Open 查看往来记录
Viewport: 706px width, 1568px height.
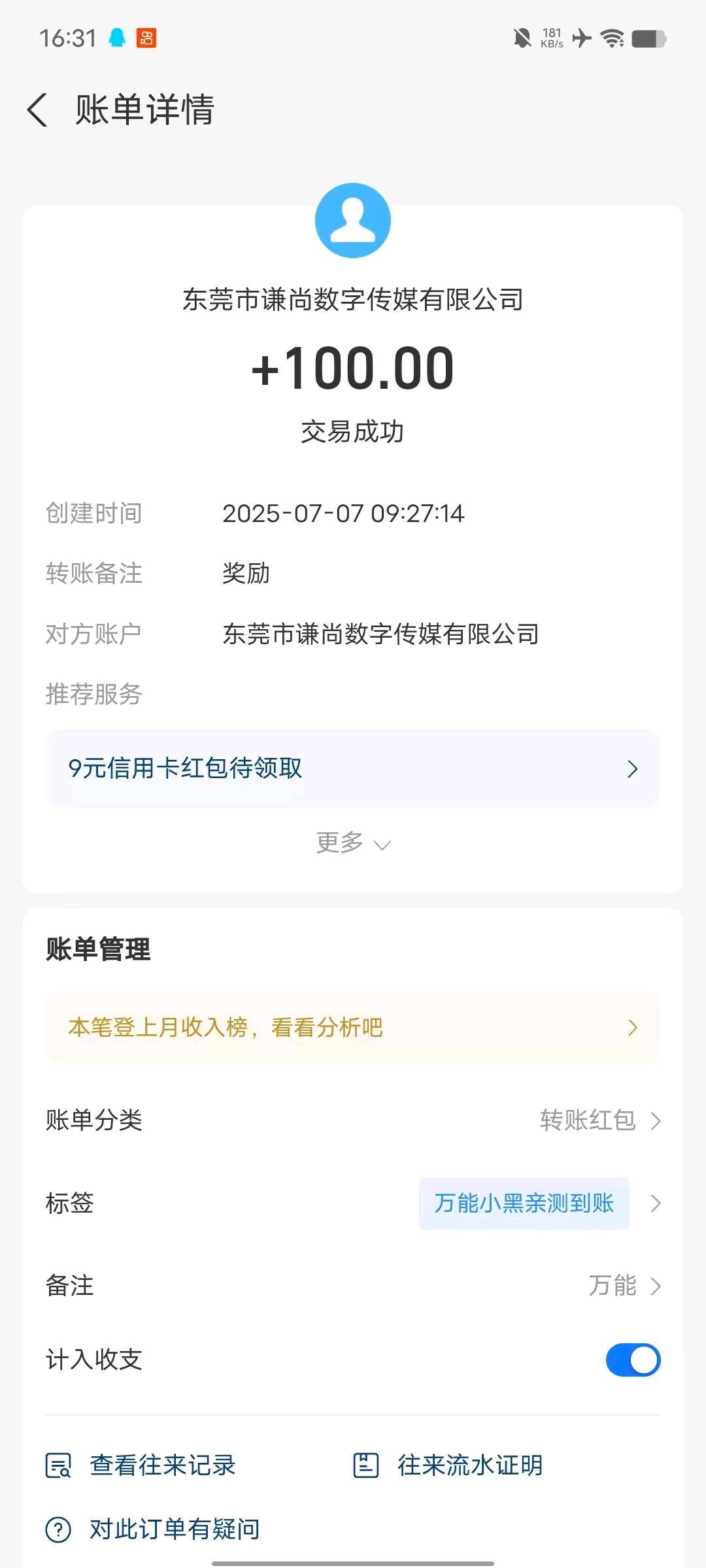[x=141, y=1465]
